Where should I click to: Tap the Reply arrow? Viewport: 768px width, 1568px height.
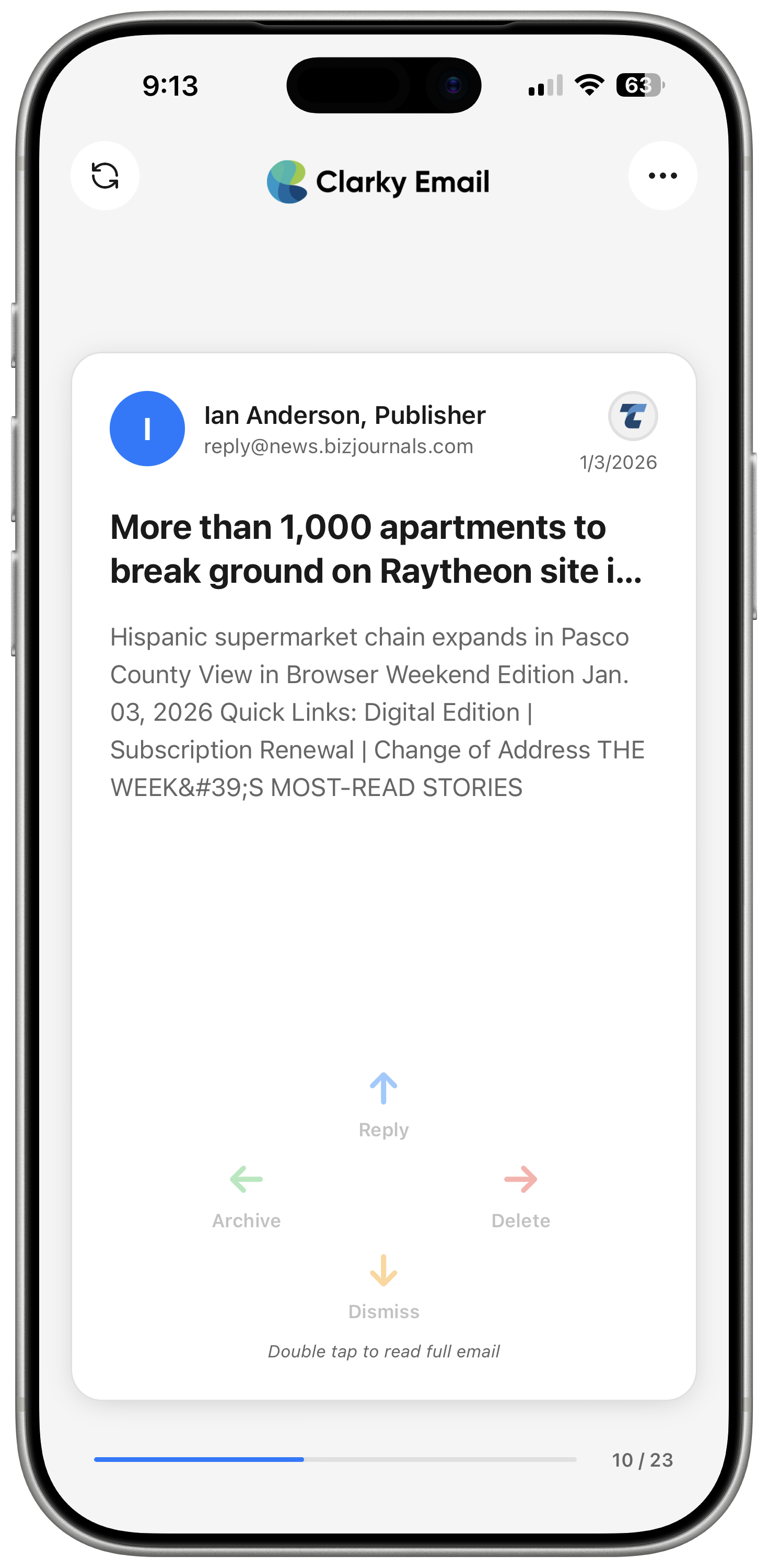383,1089
